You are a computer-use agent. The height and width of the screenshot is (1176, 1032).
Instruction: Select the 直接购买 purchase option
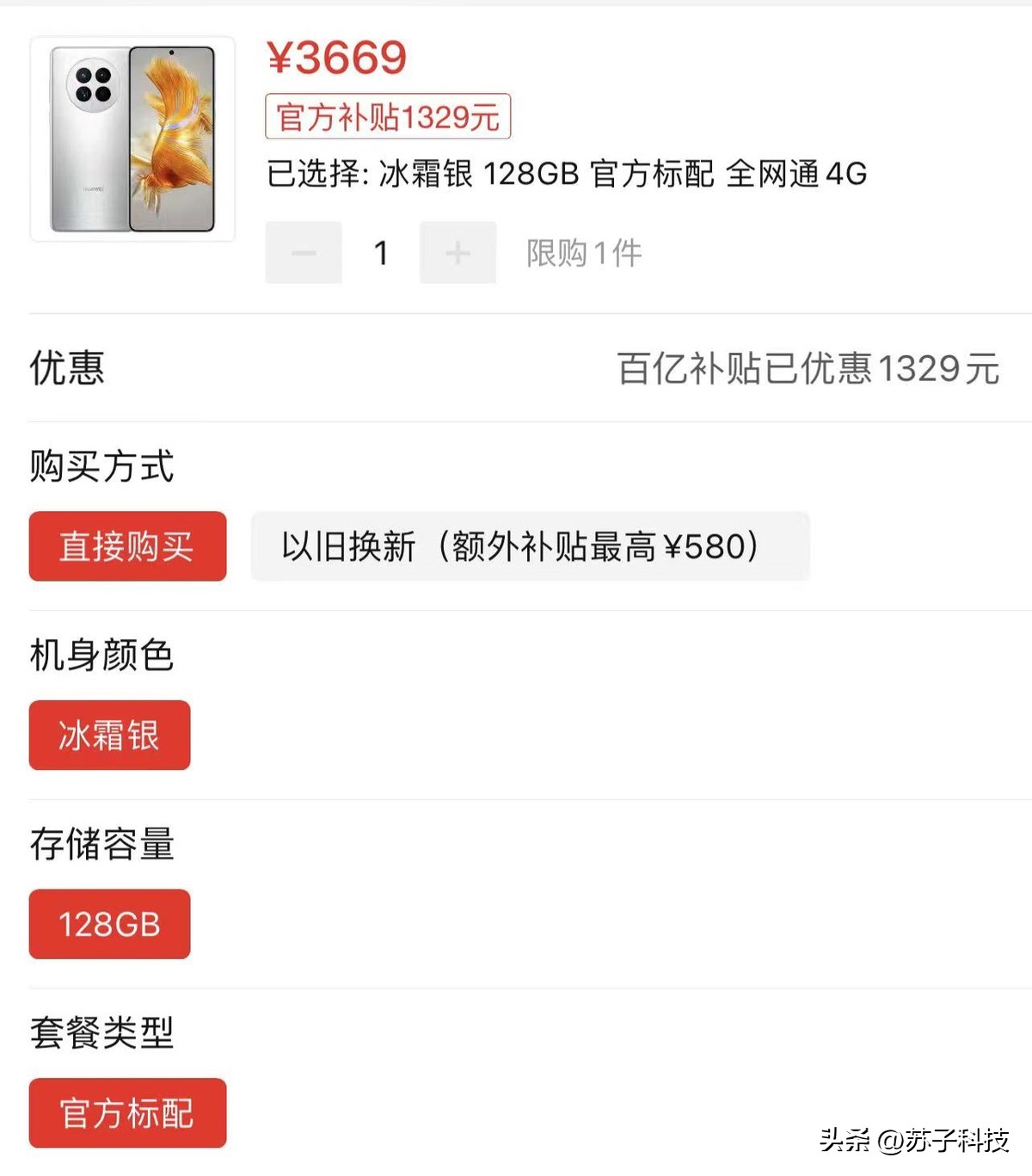coord(126,547)
